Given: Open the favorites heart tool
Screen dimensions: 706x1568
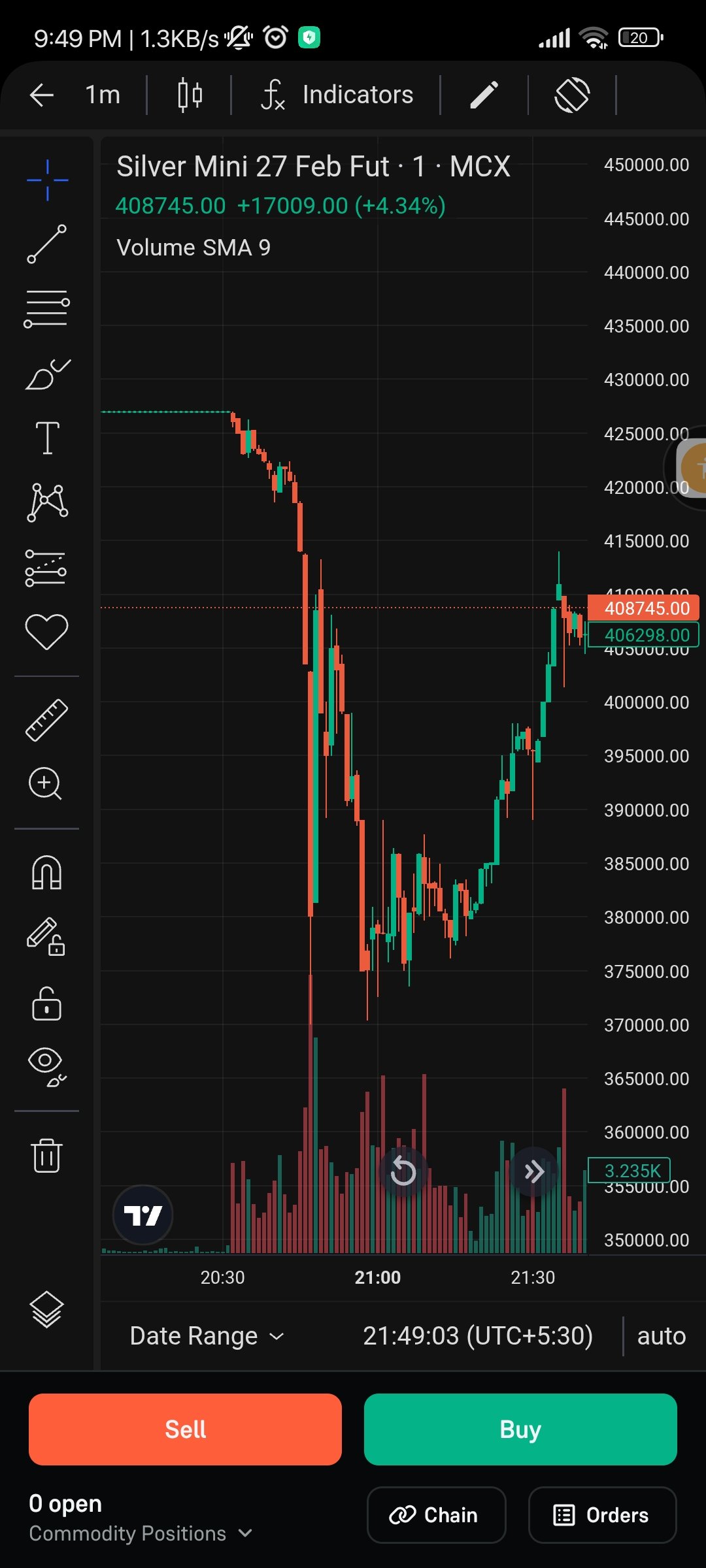Looking at the screenshot, I should 46,632.
